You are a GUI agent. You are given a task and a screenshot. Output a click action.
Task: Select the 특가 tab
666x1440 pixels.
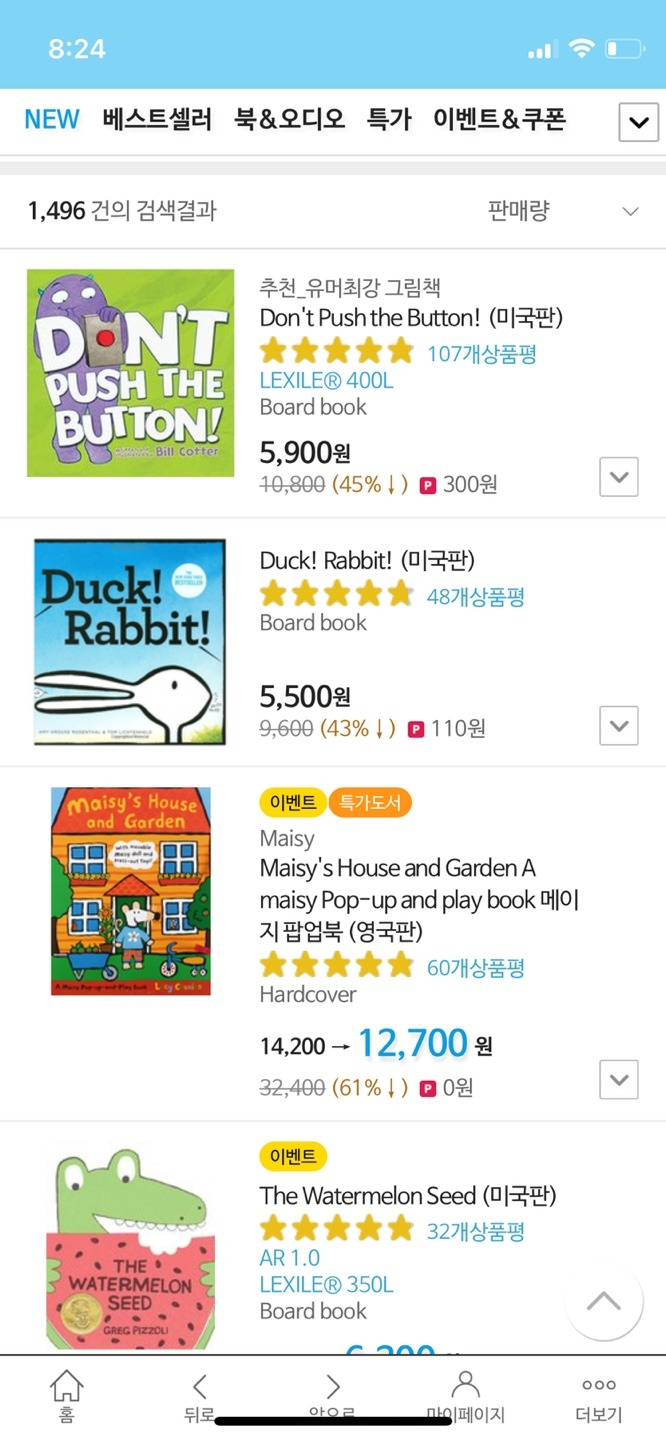[389, 119]
